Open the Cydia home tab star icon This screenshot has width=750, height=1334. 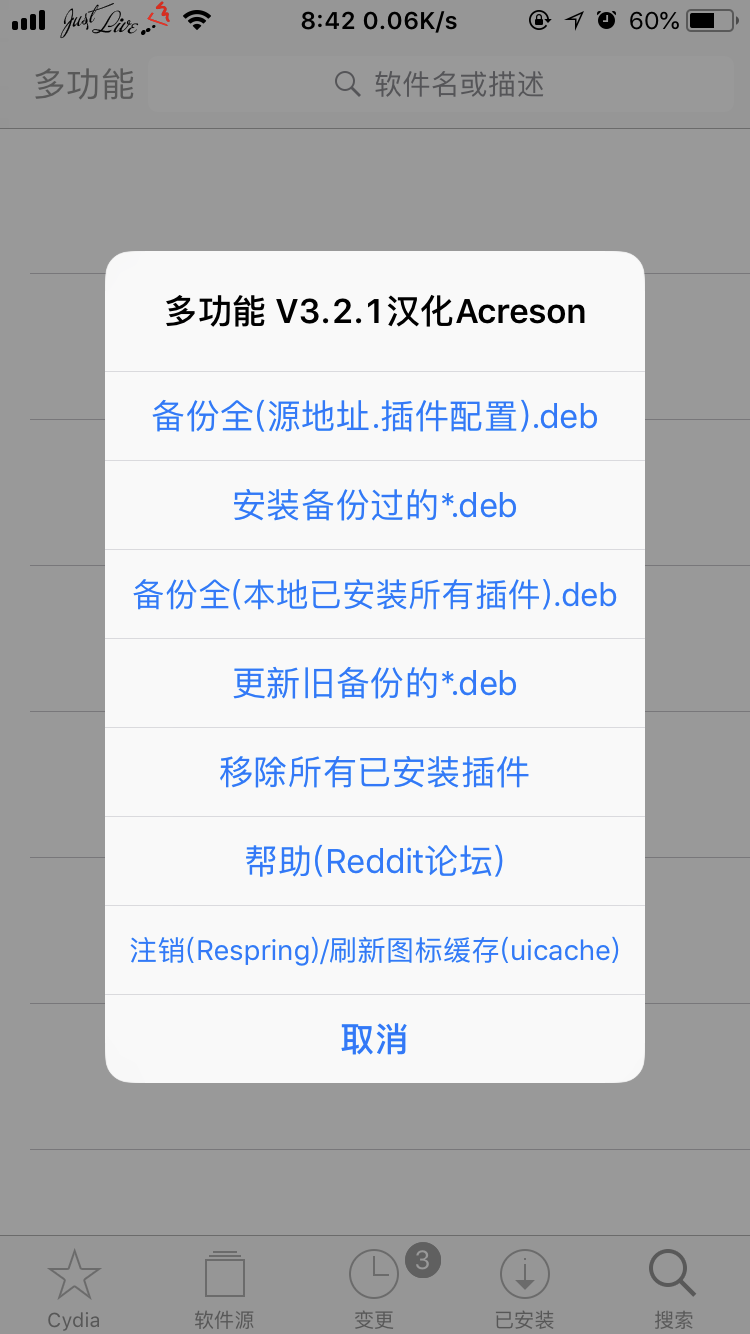coord(75,1275)
